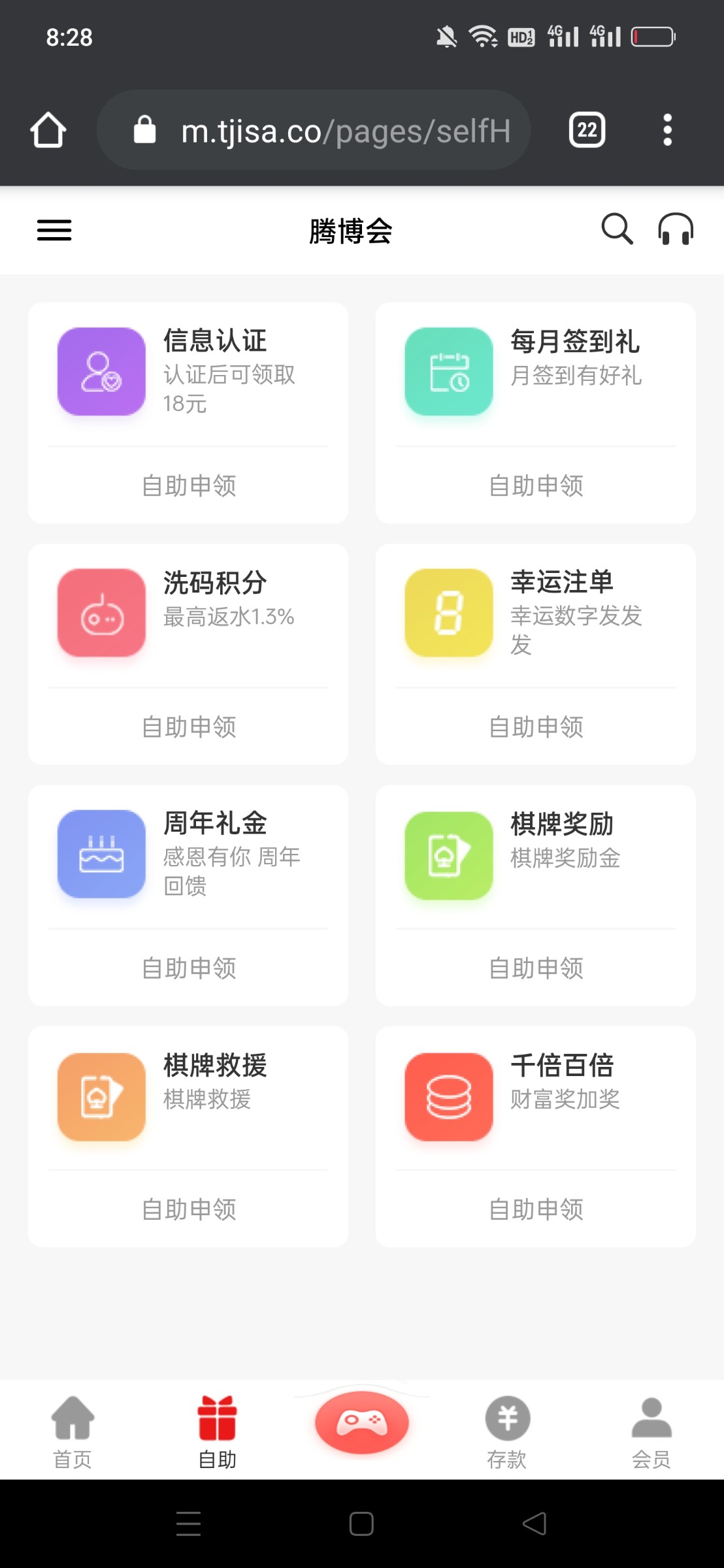Image resolution: width=724 pixels, height=1568 pixels.
Task: Open the browser three-dot menu
Action: (667, 129)
